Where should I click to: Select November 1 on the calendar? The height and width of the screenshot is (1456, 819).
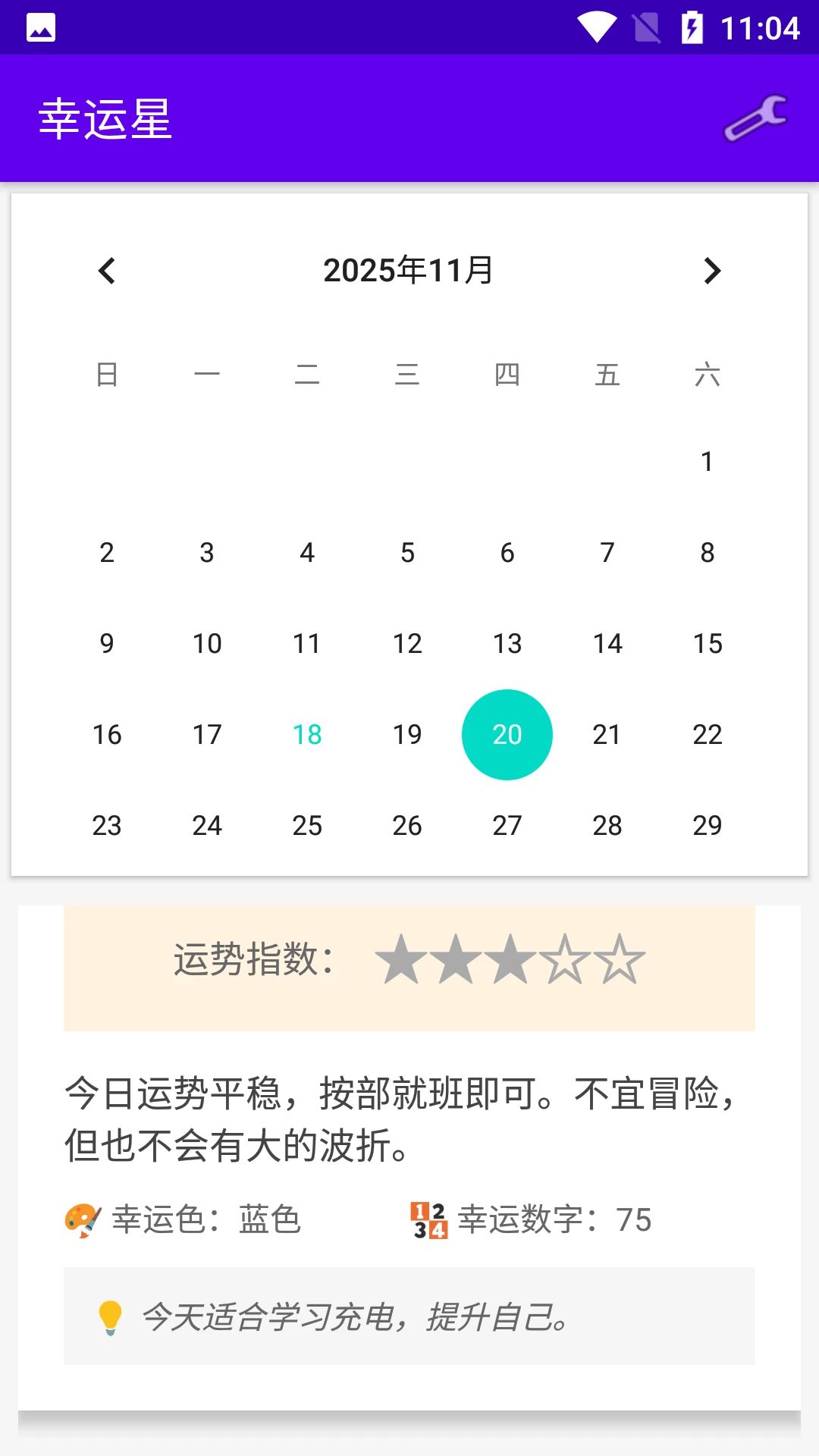coord(707,462)
